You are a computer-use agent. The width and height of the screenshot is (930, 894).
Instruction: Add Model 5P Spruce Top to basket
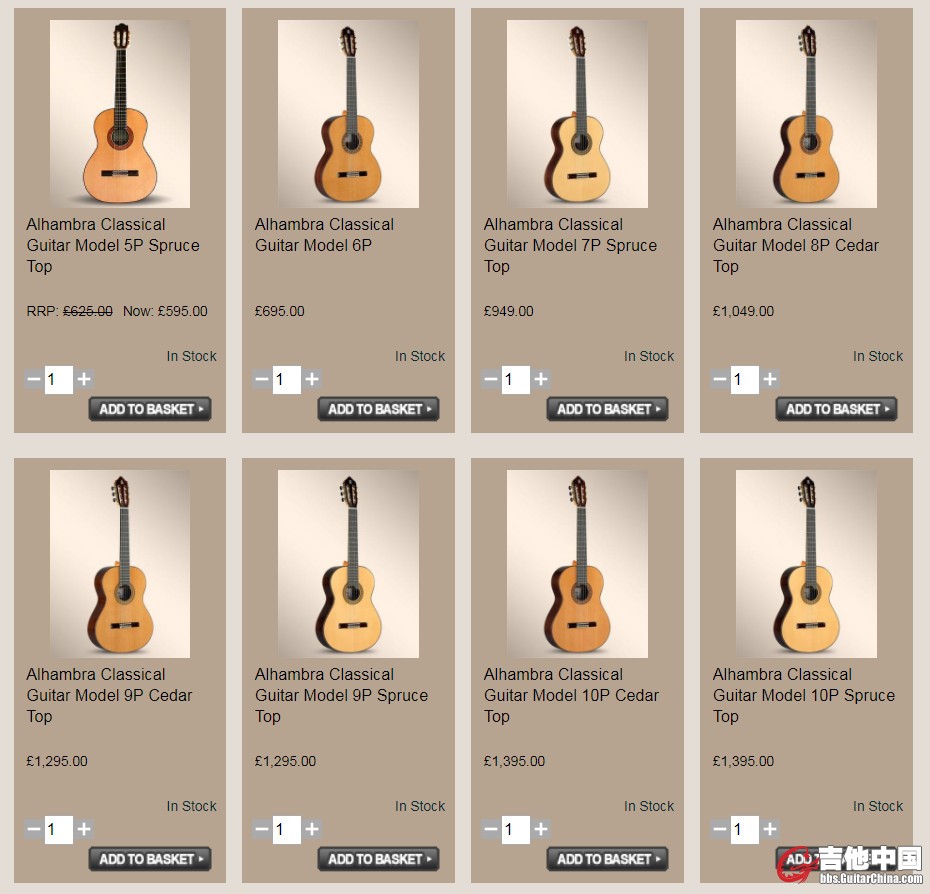pos(150,409)
